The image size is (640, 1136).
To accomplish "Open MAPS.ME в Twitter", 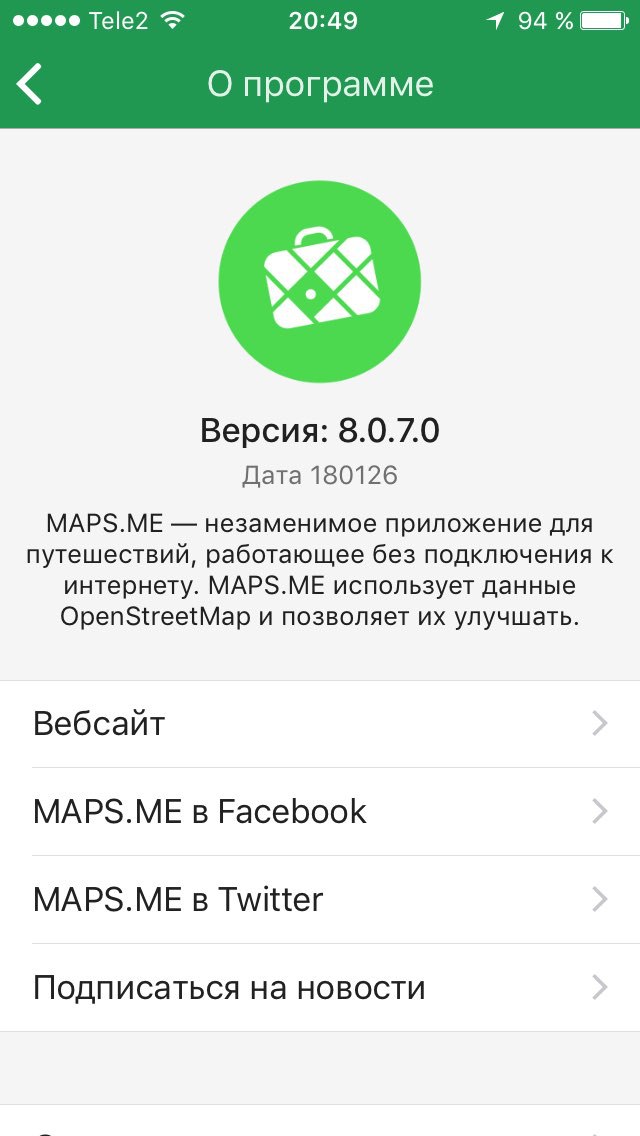I will [x=320, y=900].
